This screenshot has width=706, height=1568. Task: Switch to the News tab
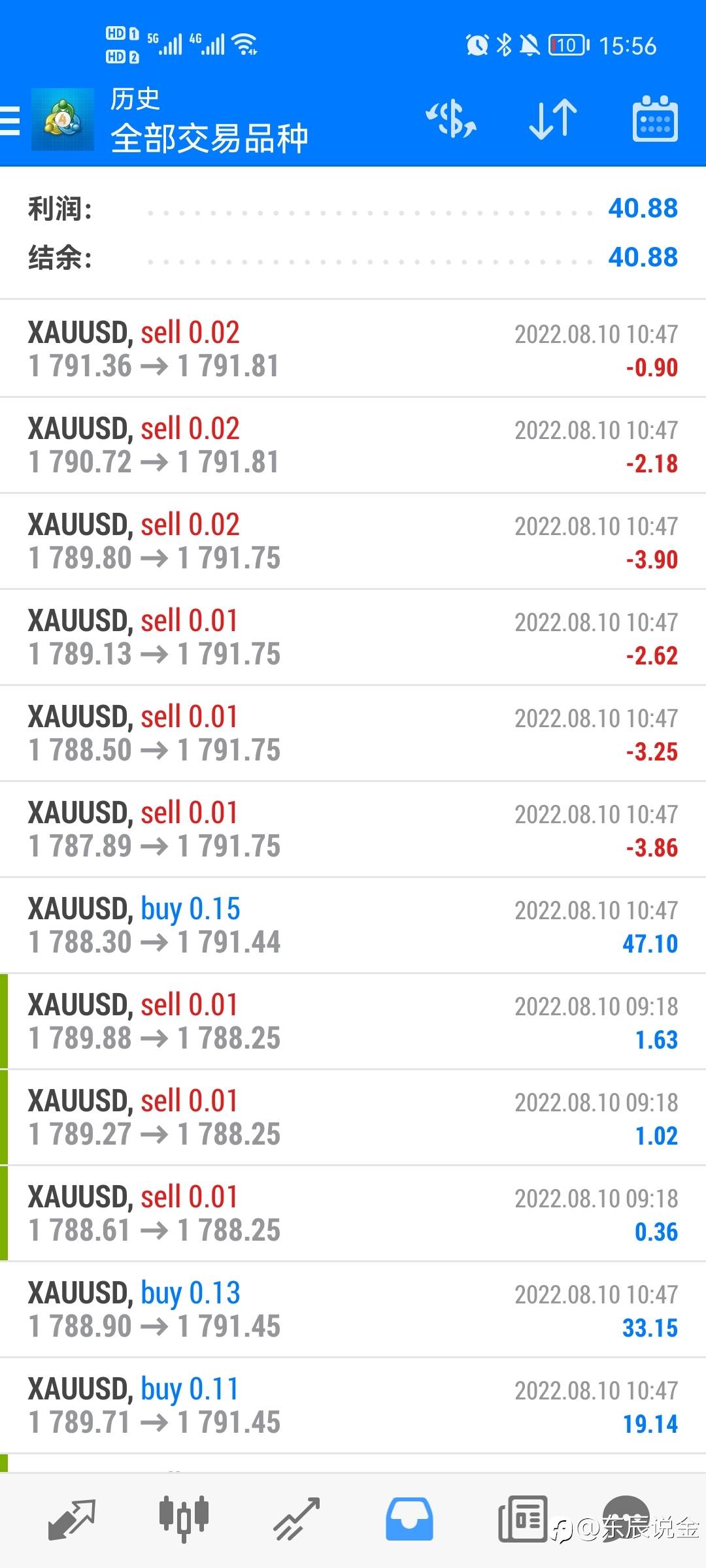(x=522, y=1520)
